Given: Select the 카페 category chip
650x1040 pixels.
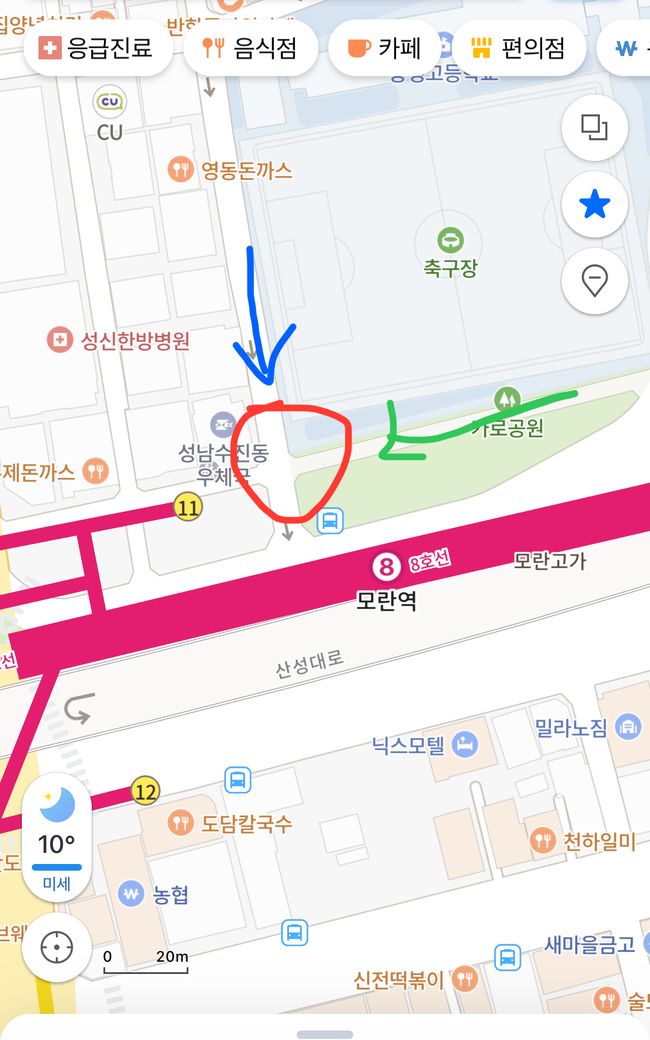Looking at the screenshot, I should tap(385, 48).
